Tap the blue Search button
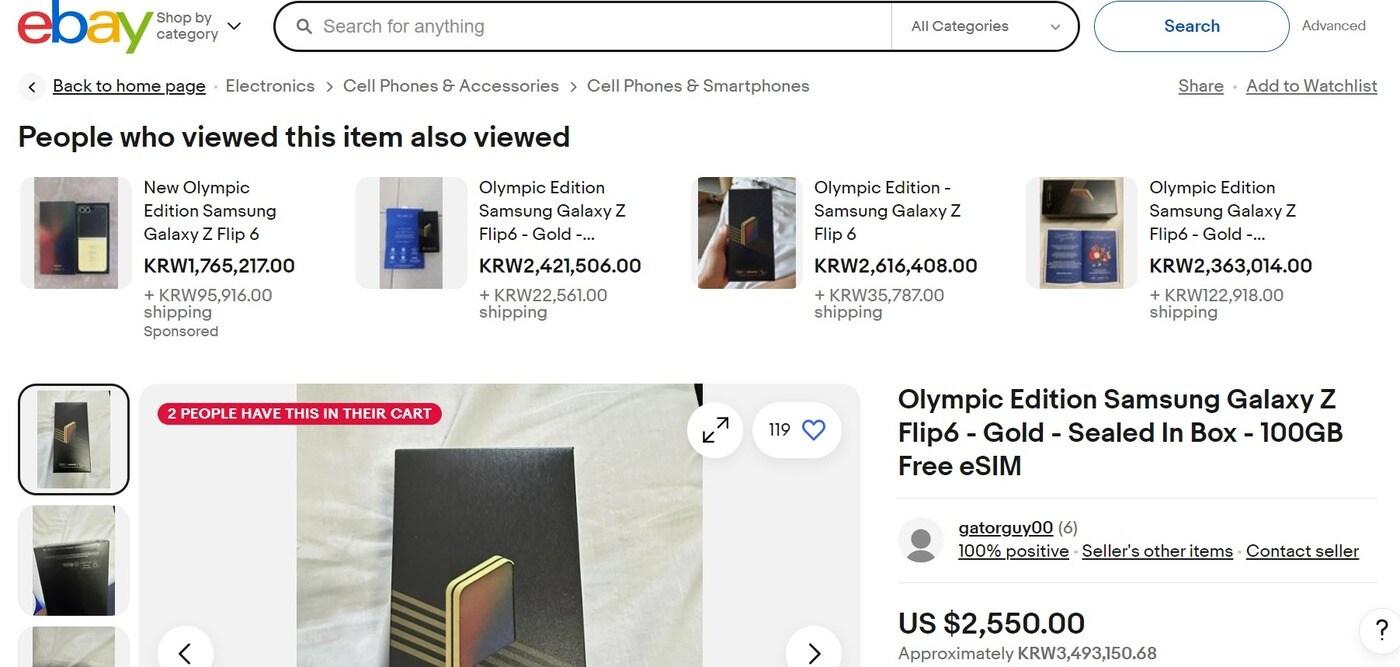This screenshot has height=667, width=1400. [x=1191, y=27]
